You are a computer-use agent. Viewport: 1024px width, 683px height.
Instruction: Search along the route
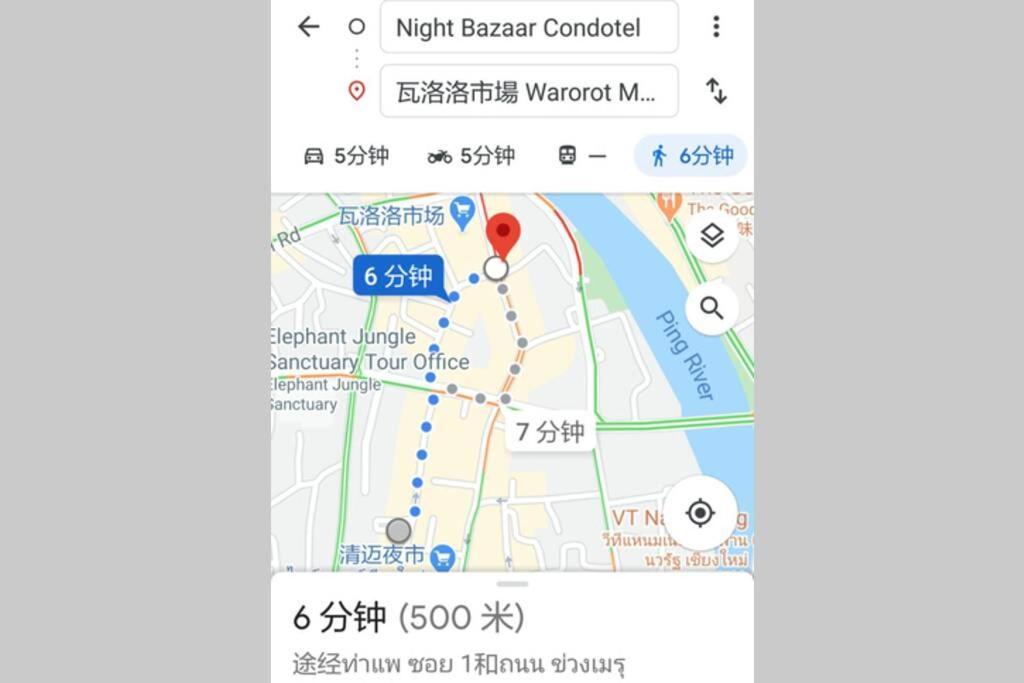point(711,308)
